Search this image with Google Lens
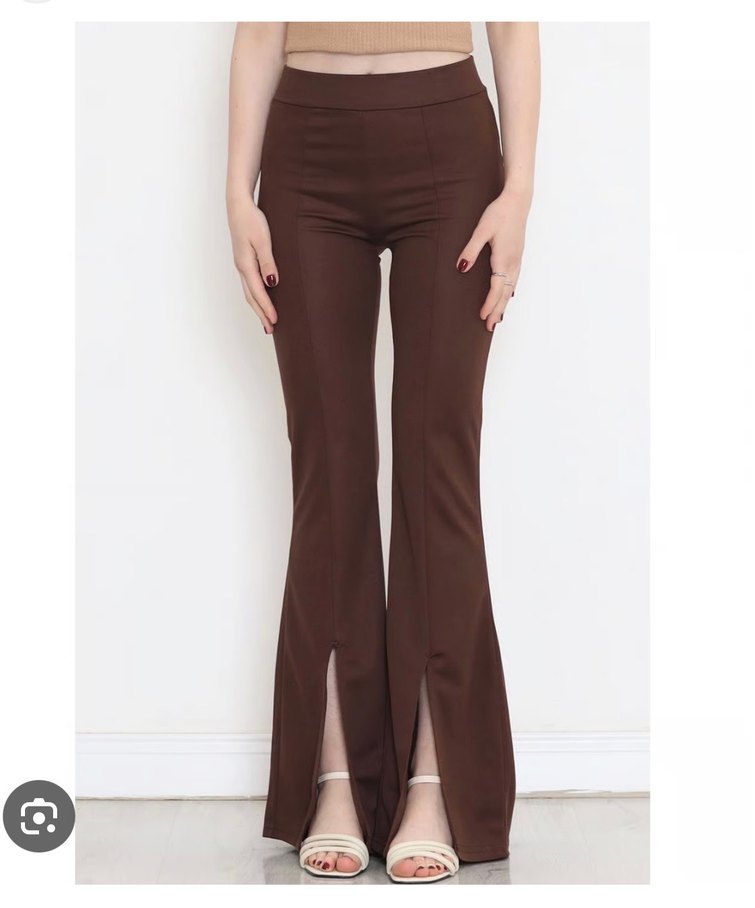This screenshot has height=908, width=755. point(39,816)
